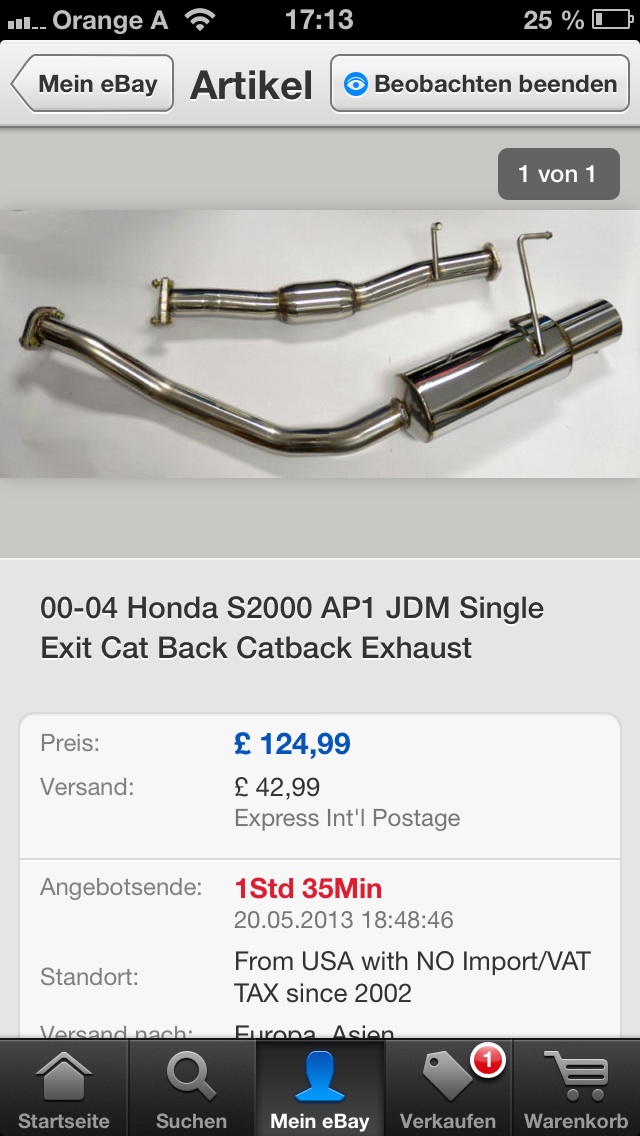Switch to the Startseite tab

click(64, 1088)
